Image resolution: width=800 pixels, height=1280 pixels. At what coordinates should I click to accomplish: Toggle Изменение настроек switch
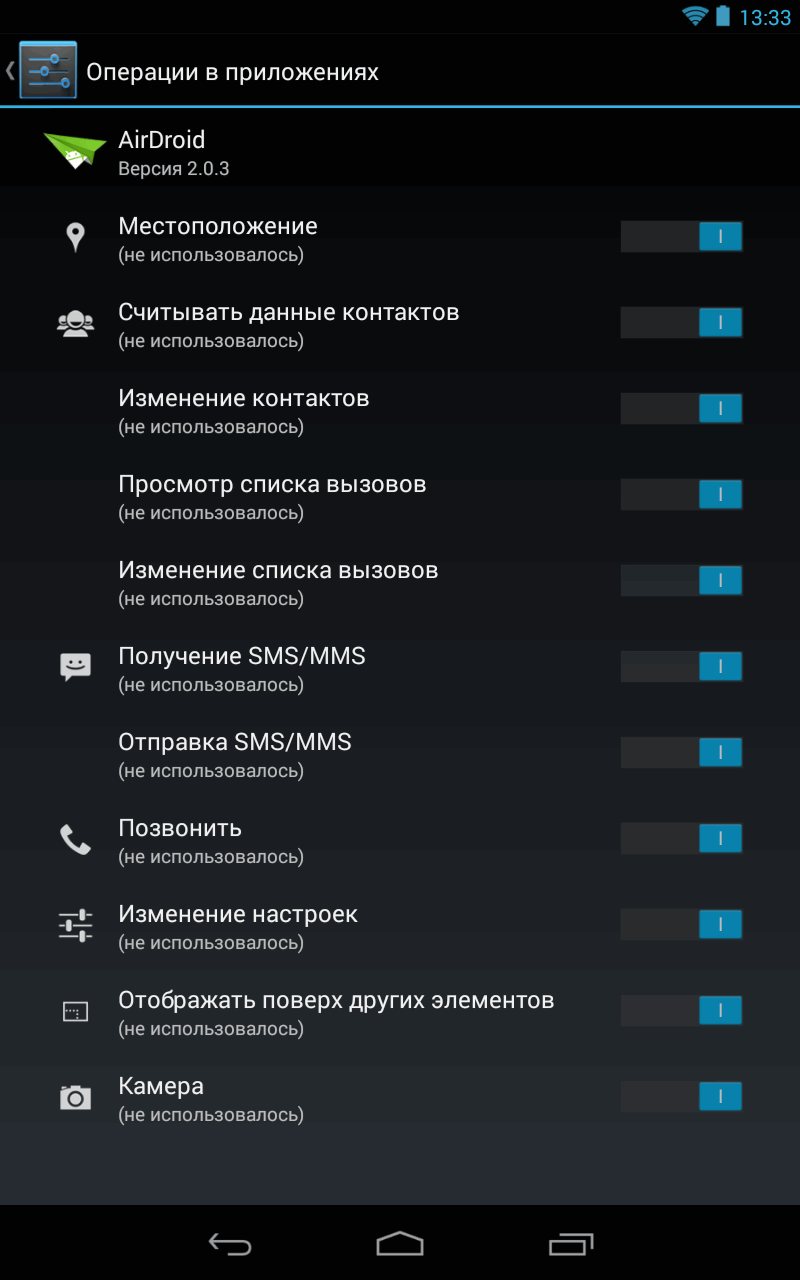681,925
